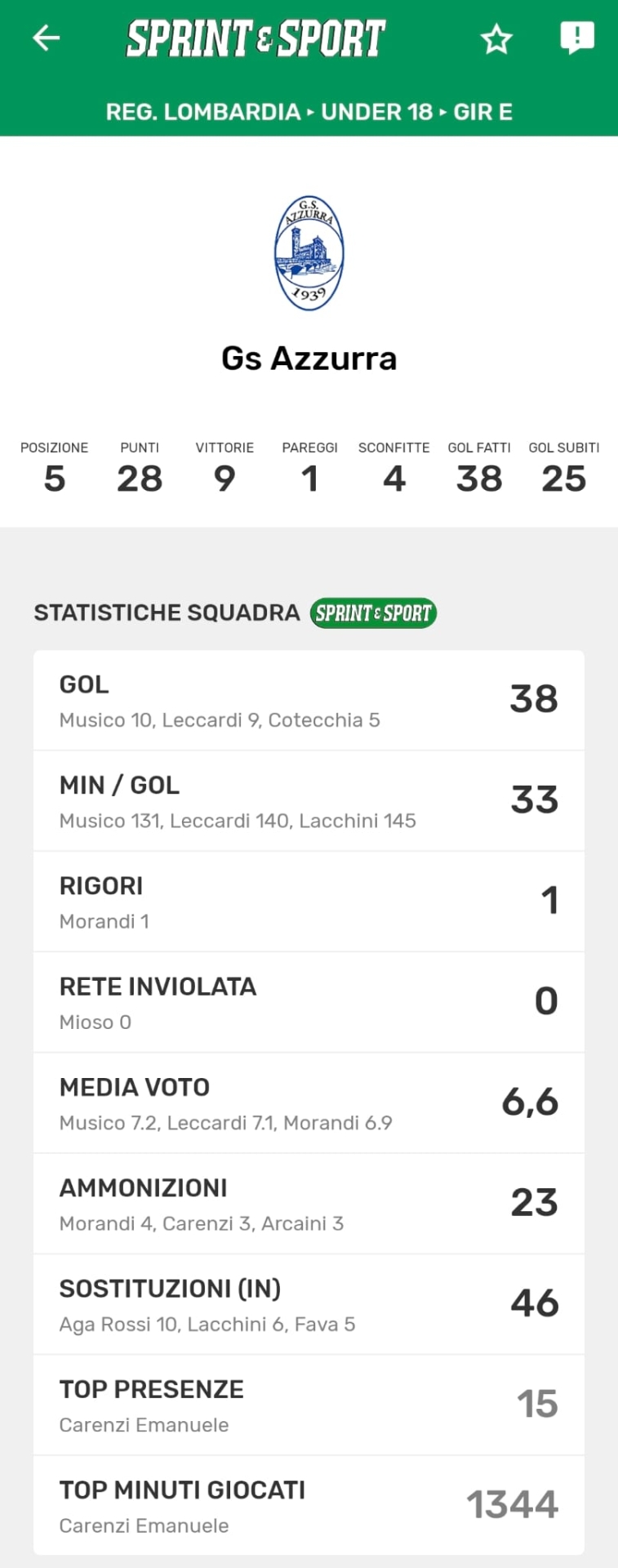
Task: Show the MEDIA VOTO player ratings
Action: click(x=309, y=1103)
